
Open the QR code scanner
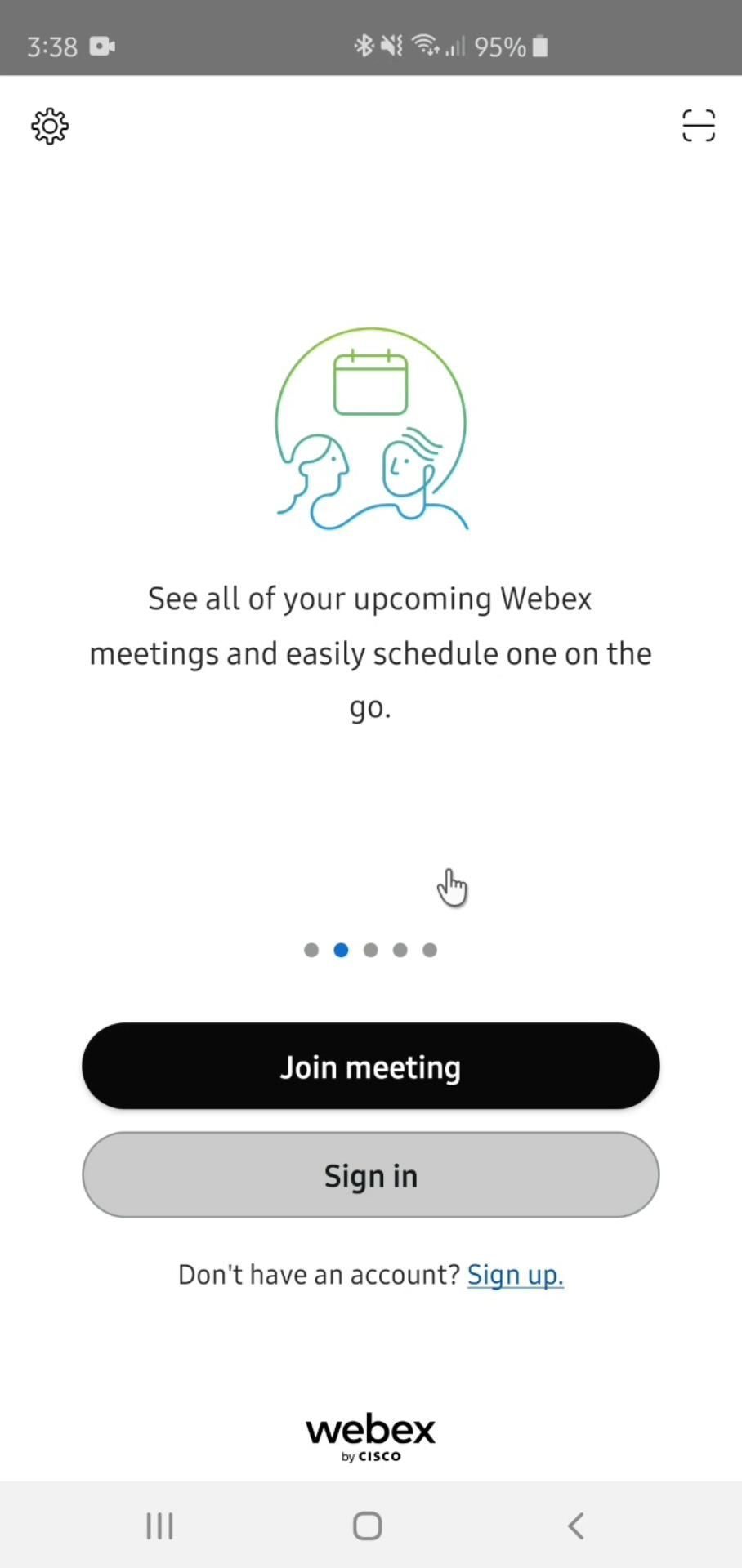click(698, 126)
